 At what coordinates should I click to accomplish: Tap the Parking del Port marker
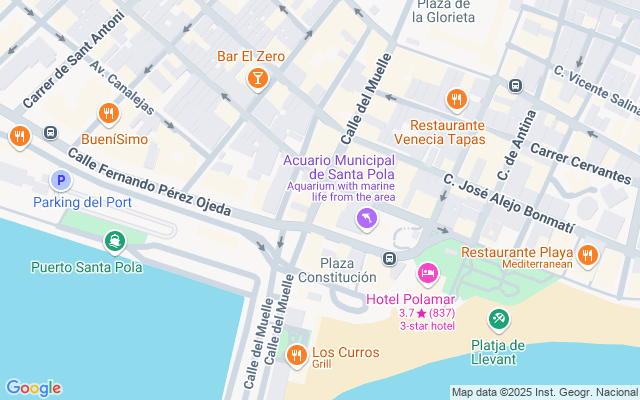coord(61,180)
